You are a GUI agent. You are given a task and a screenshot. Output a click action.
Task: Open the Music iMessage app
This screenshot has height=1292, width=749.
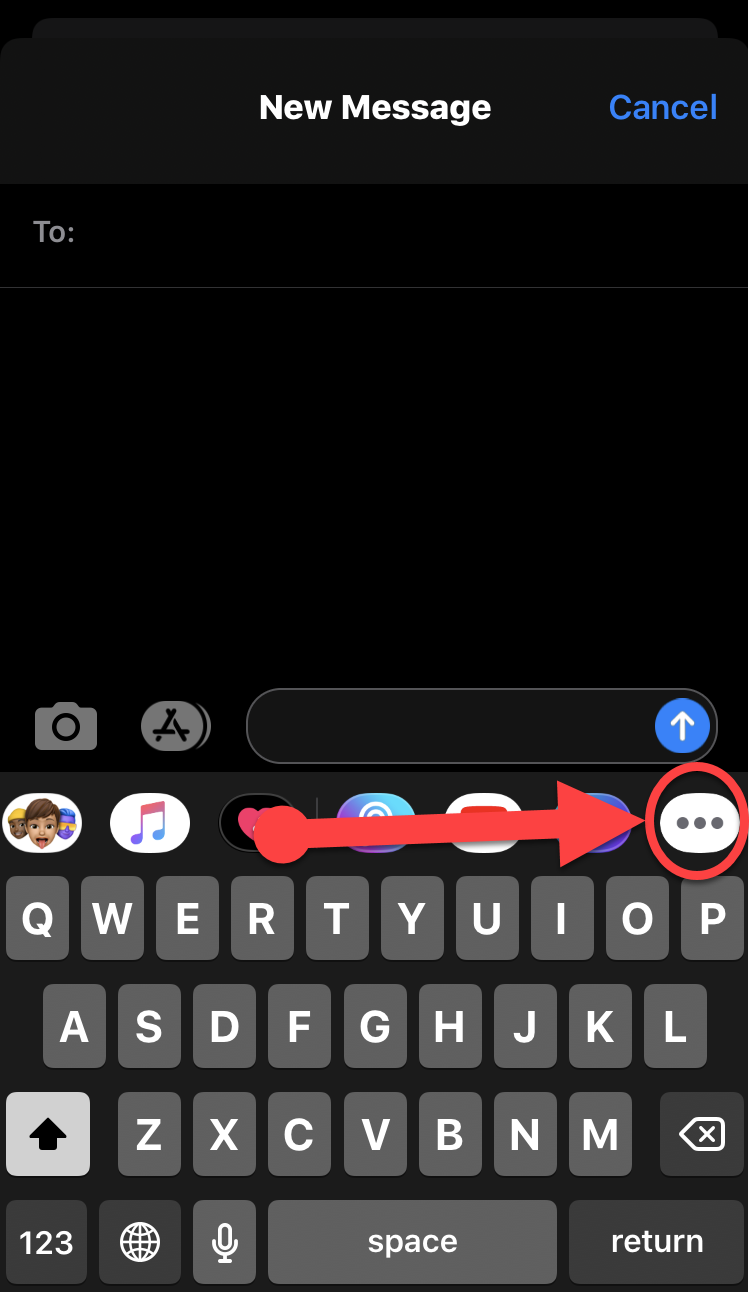pos(150,822)
